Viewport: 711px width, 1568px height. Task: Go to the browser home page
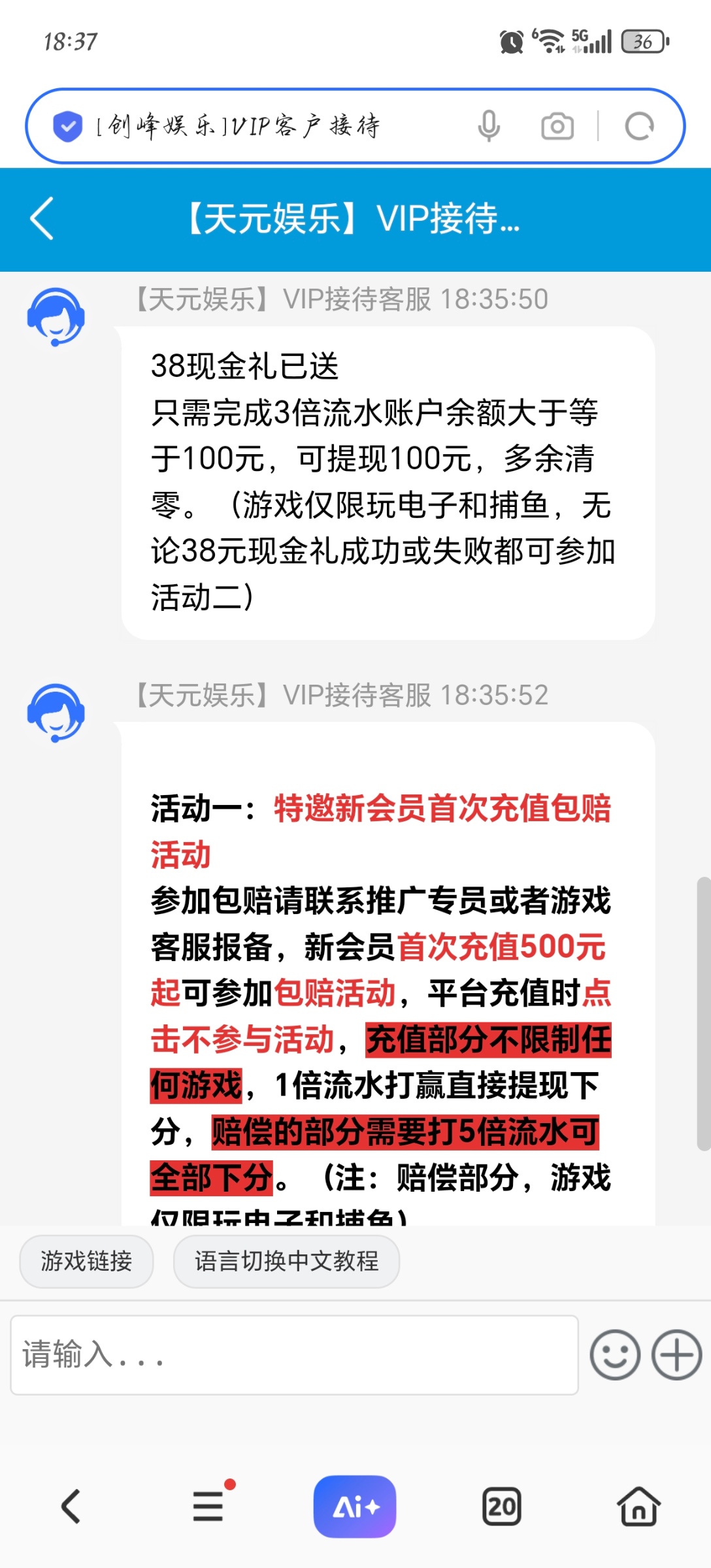638,1507
